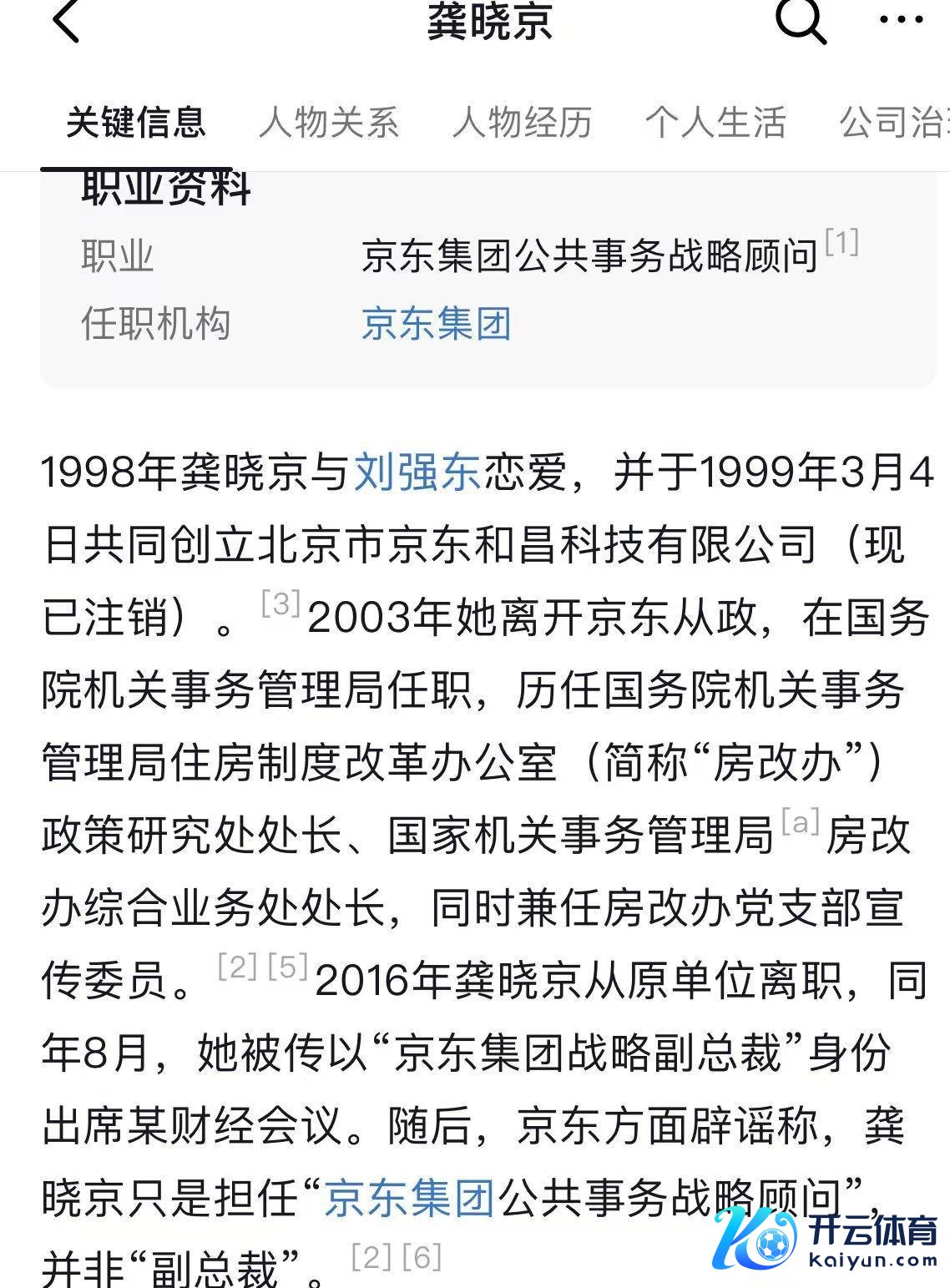Select the 关键信息 tab

pyautogui.click(x=136, y=123)
